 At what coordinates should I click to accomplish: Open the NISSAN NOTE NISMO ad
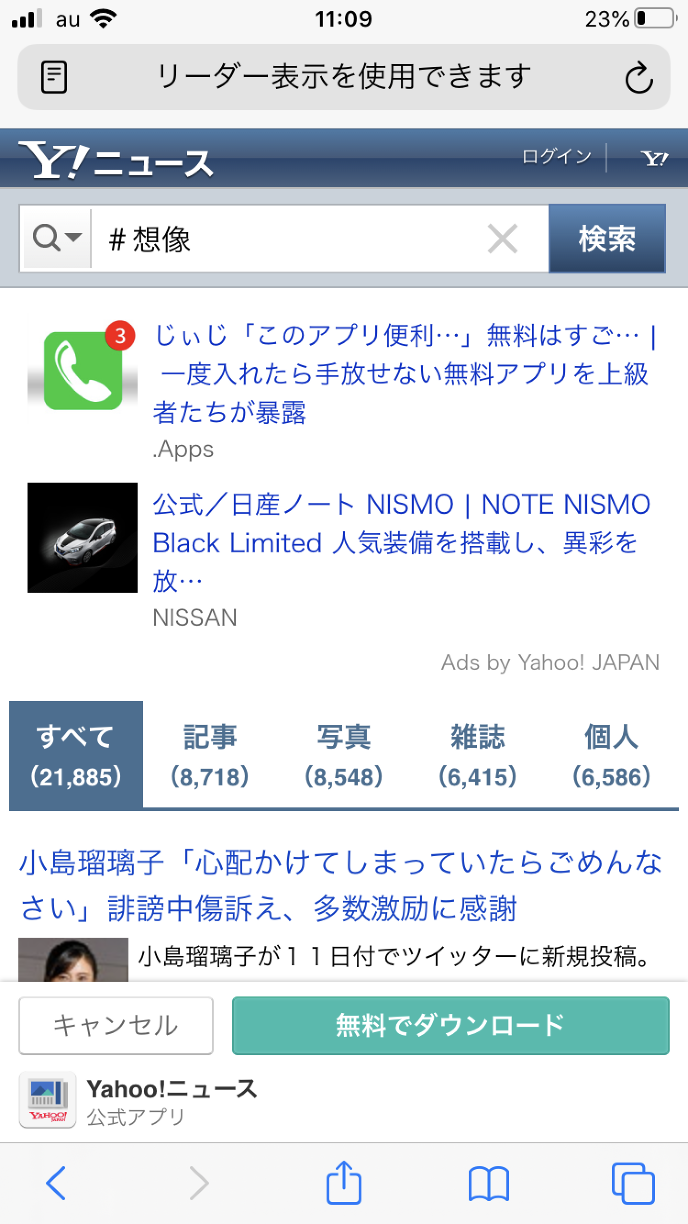pos(400,542)
